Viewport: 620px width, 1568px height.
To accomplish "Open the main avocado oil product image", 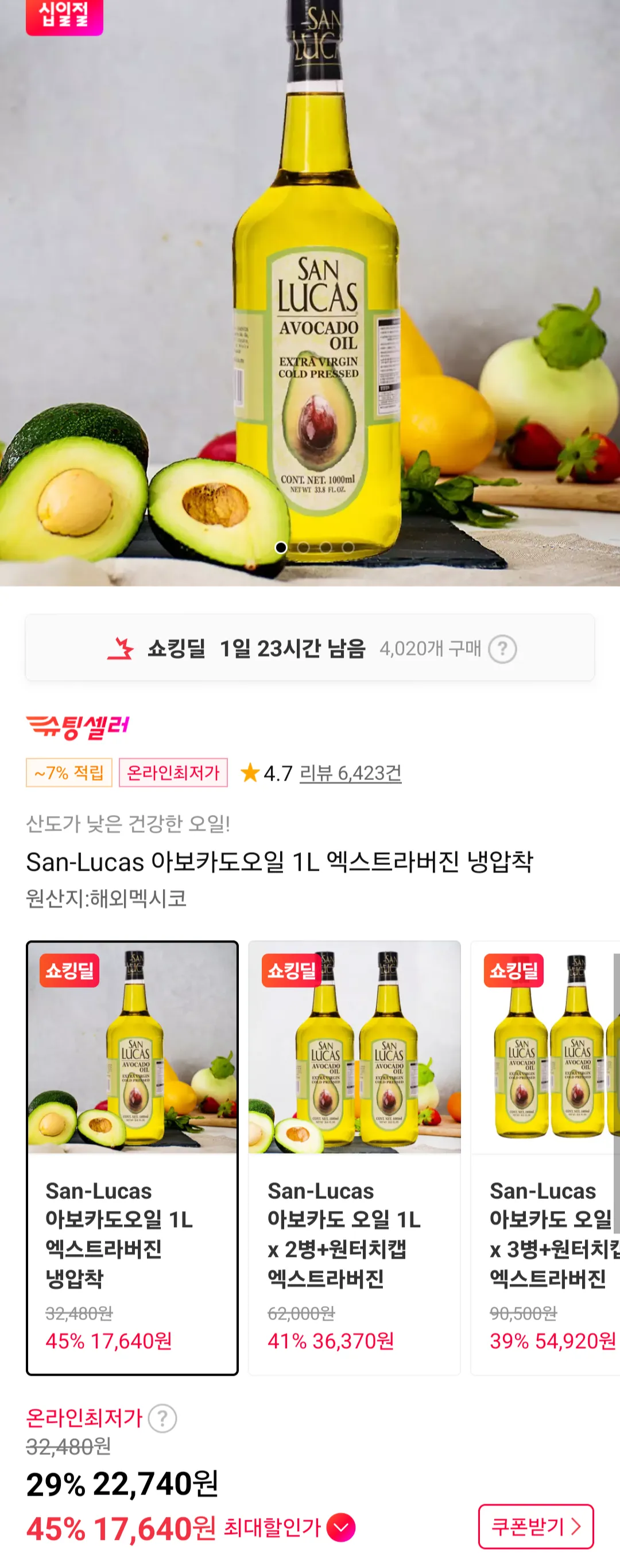I will [310, 292].
